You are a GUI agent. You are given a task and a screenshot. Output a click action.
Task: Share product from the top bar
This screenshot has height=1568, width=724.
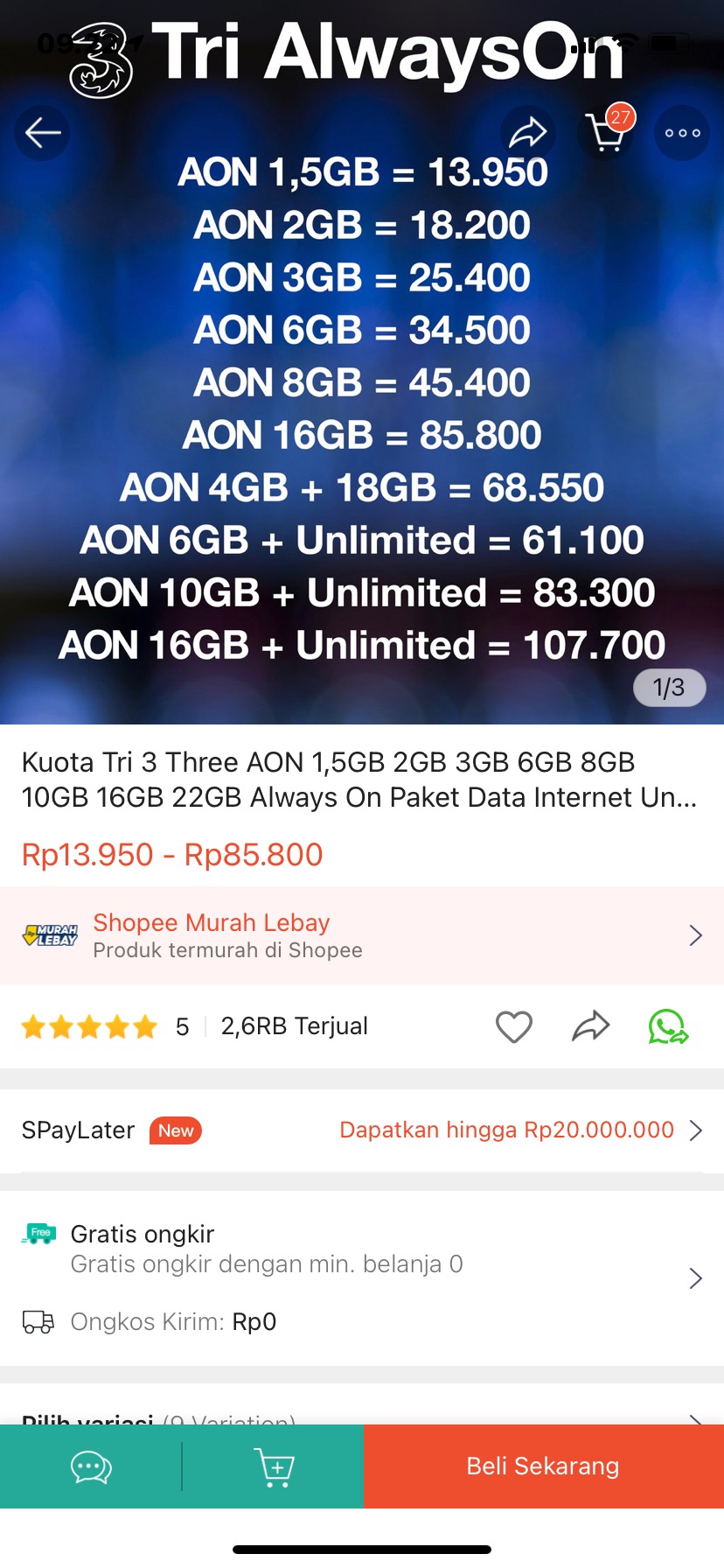(x=528, y=133)
